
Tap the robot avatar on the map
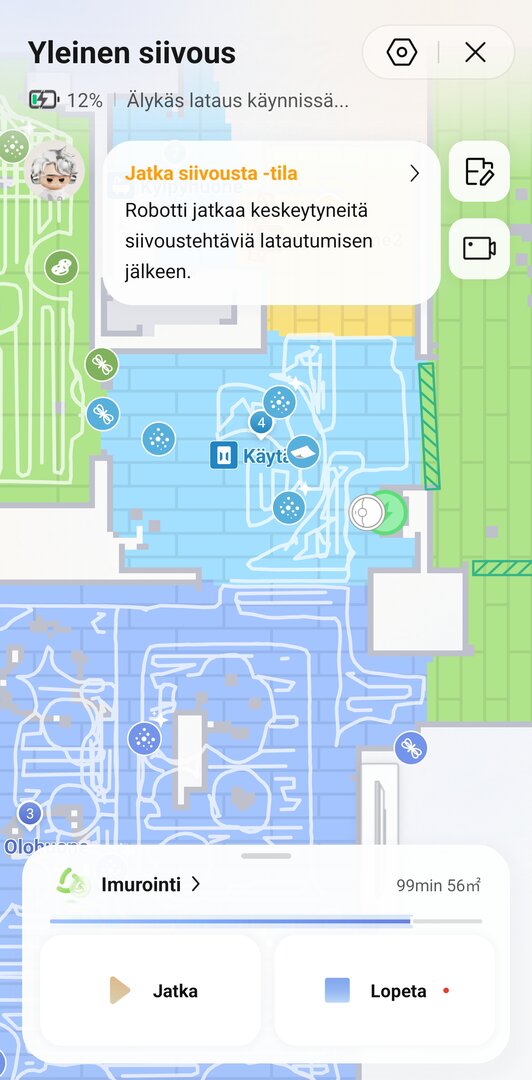54,171
